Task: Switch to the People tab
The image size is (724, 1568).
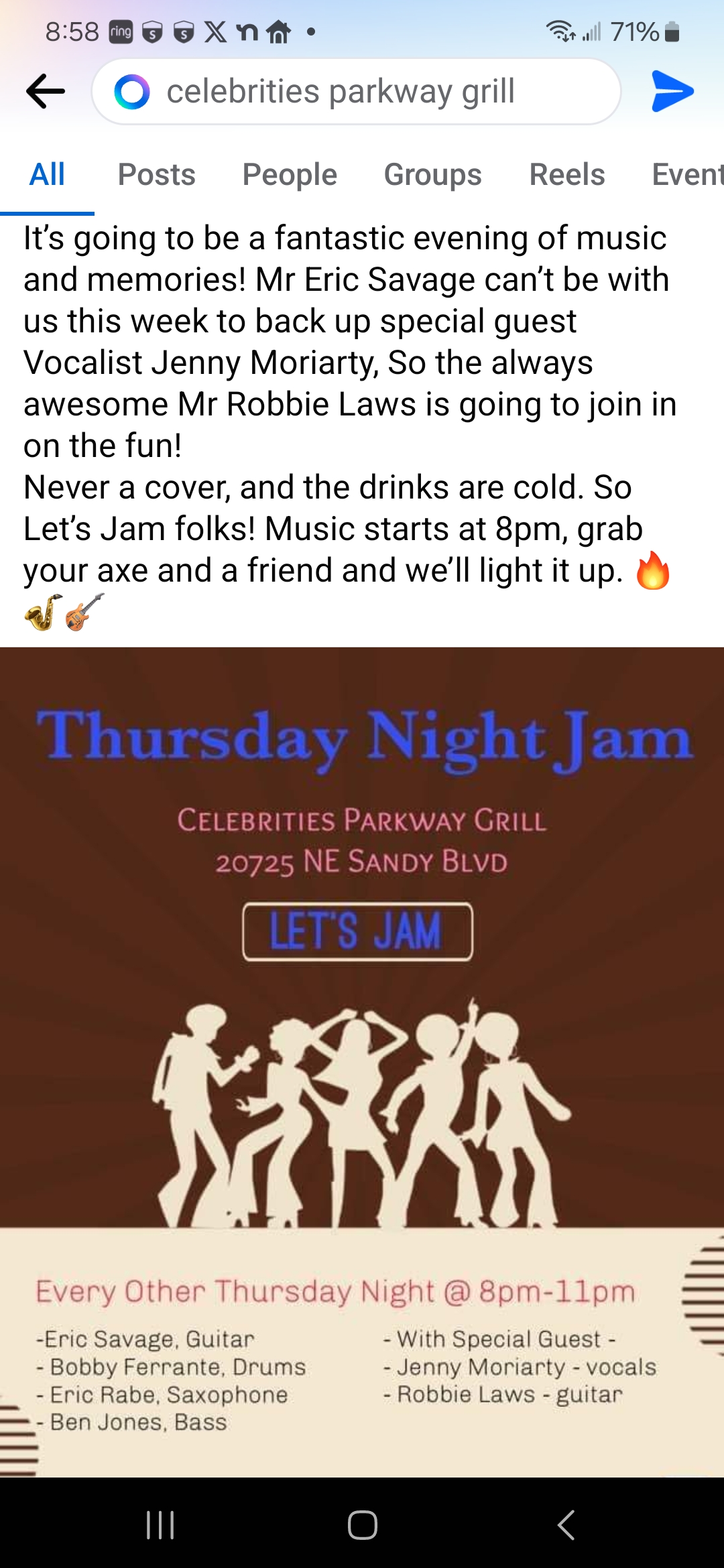Action: point(290,175)
